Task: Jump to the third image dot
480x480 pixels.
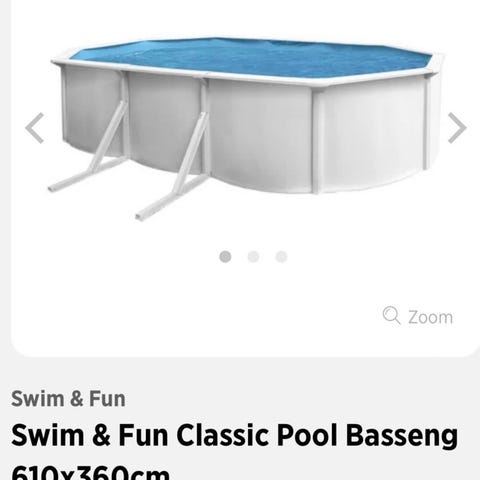Action: point(281,257)
